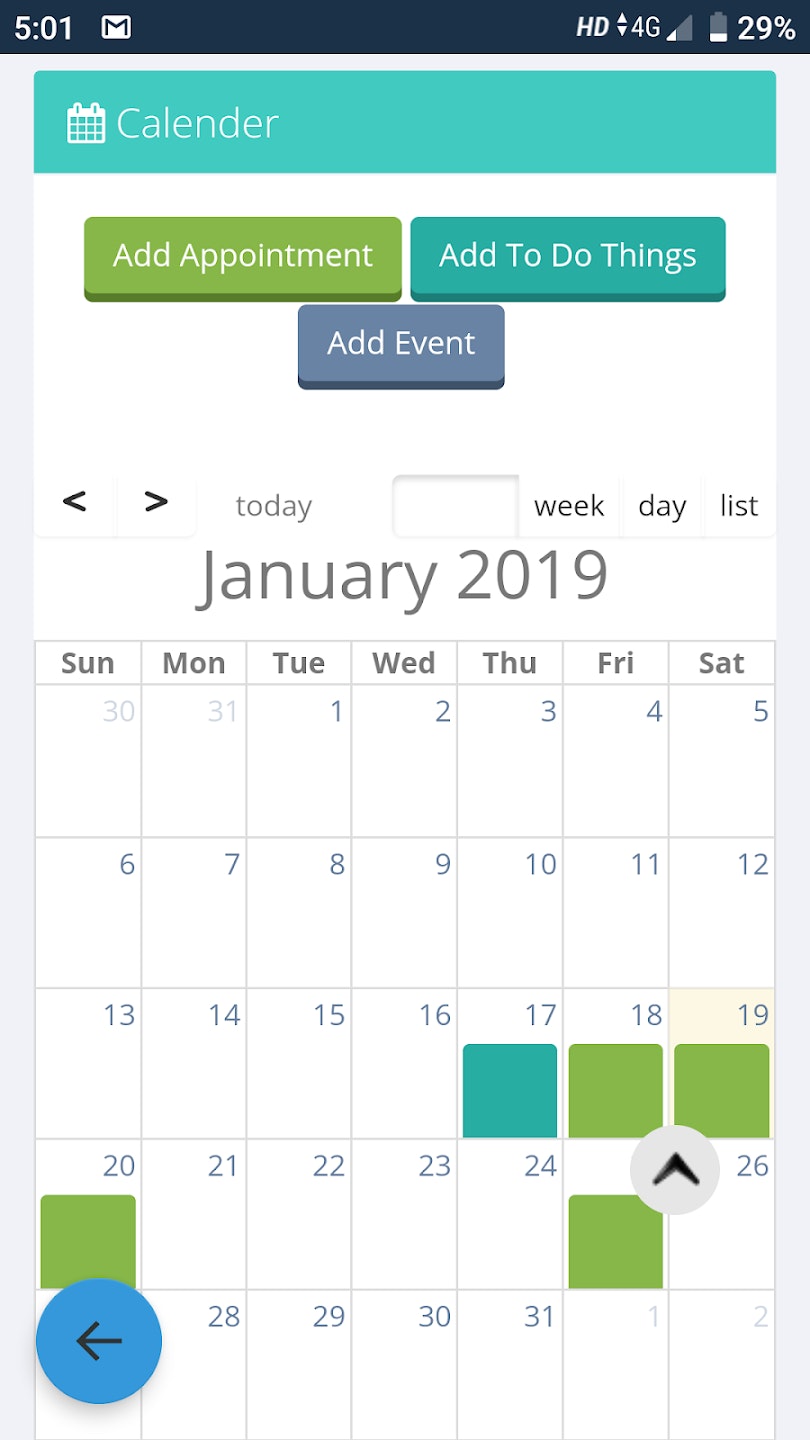Image resolution: width=810 pixels, height=1440 pixels.
Task: Switch to the week view
Action: [x=569, y=507]
